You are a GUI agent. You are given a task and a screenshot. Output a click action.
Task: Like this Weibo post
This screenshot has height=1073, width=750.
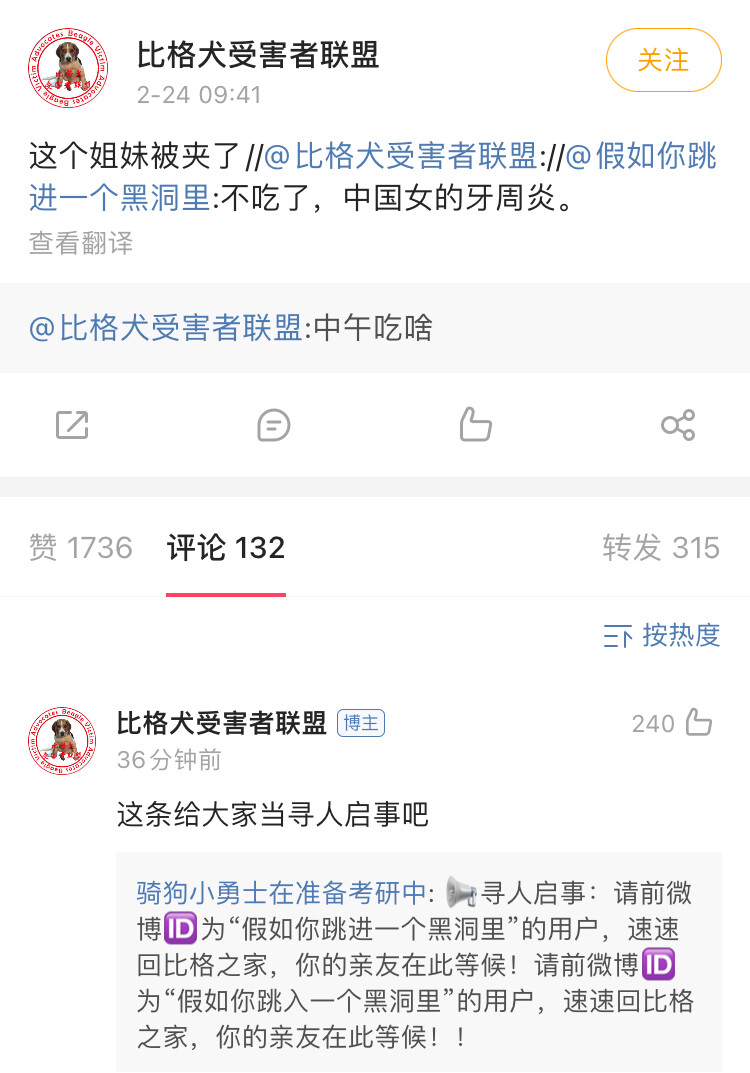[x=476, y=425]
